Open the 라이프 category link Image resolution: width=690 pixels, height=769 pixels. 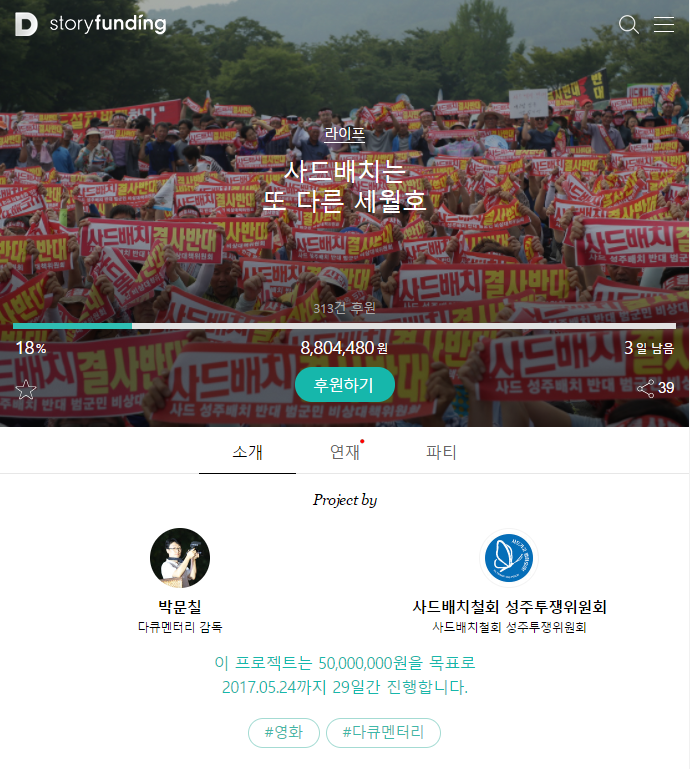click(x=344, y=132)
